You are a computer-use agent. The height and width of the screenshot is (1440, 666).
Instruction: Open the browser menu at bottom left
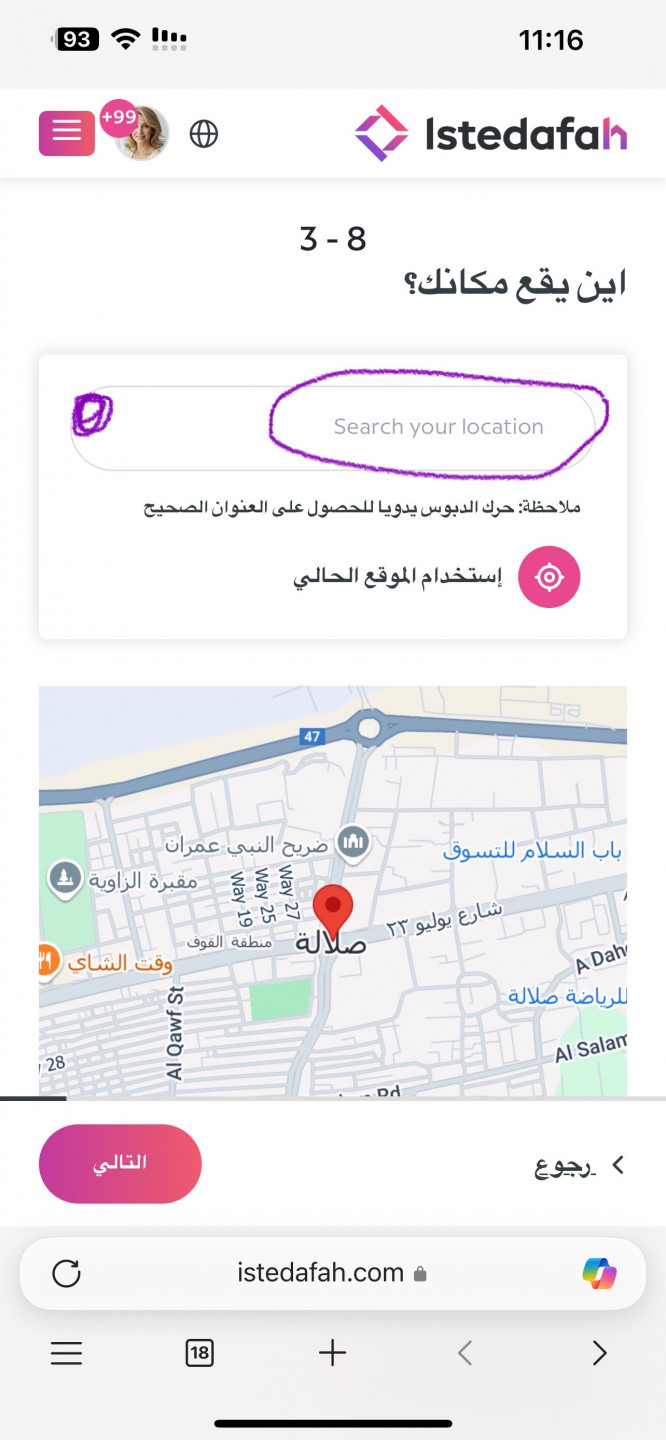point(66,1353)
